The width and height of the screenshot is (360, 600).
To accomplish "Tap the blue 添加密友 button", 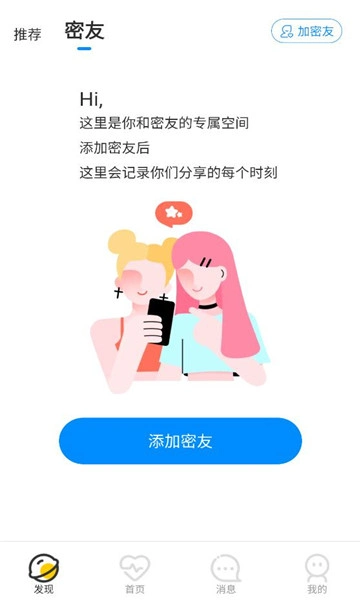I will [x=180, y=441].
